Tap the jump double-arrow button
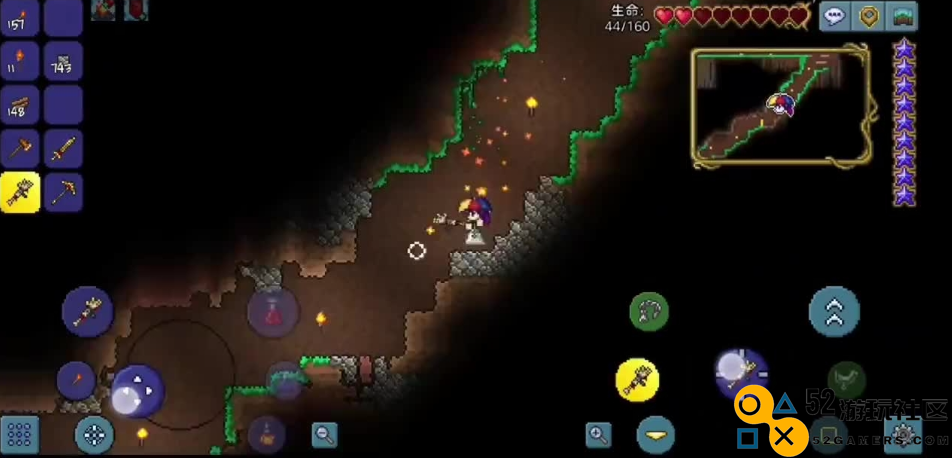952x458 pixels. pos(834,311)
